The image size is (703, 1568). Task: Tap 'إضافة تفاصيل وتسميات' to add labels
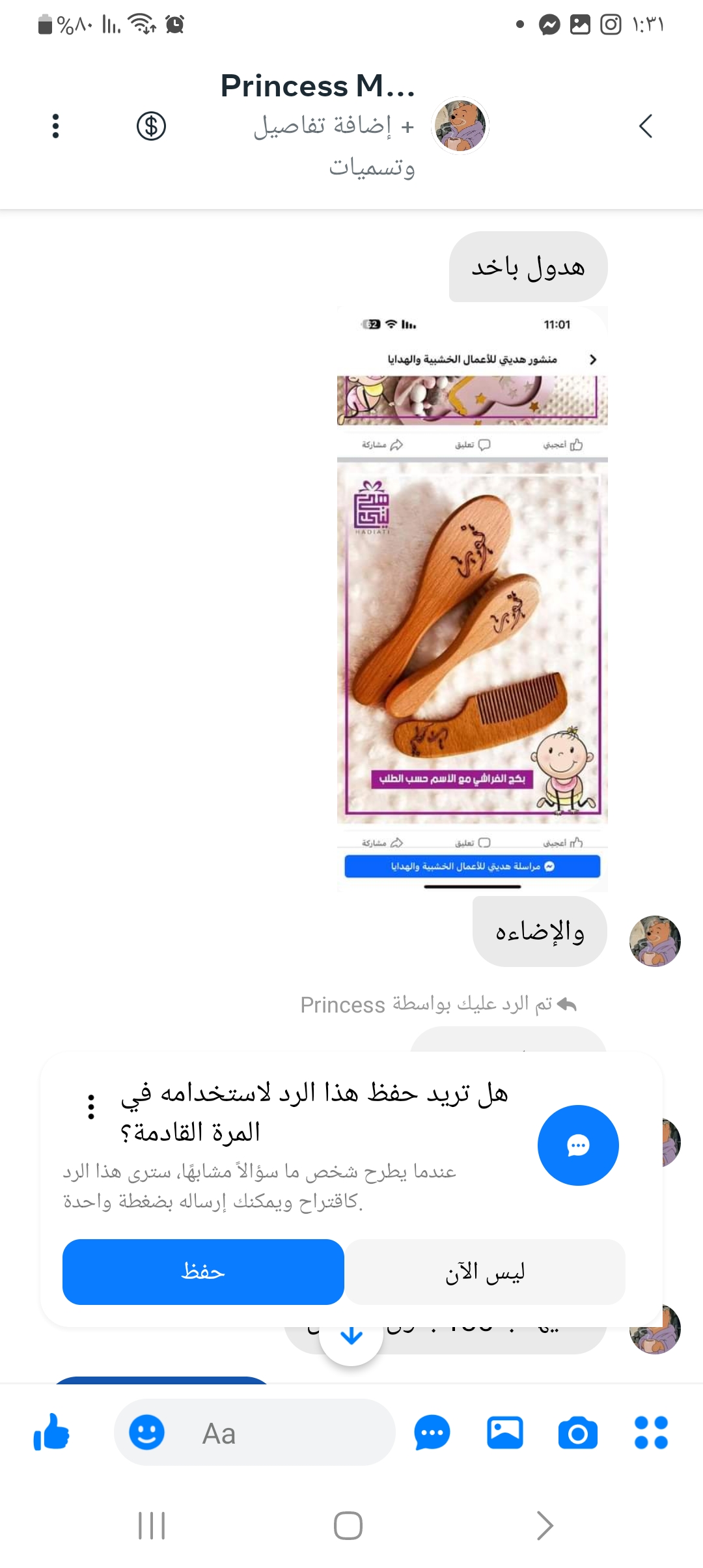click(x=335, y=145)
